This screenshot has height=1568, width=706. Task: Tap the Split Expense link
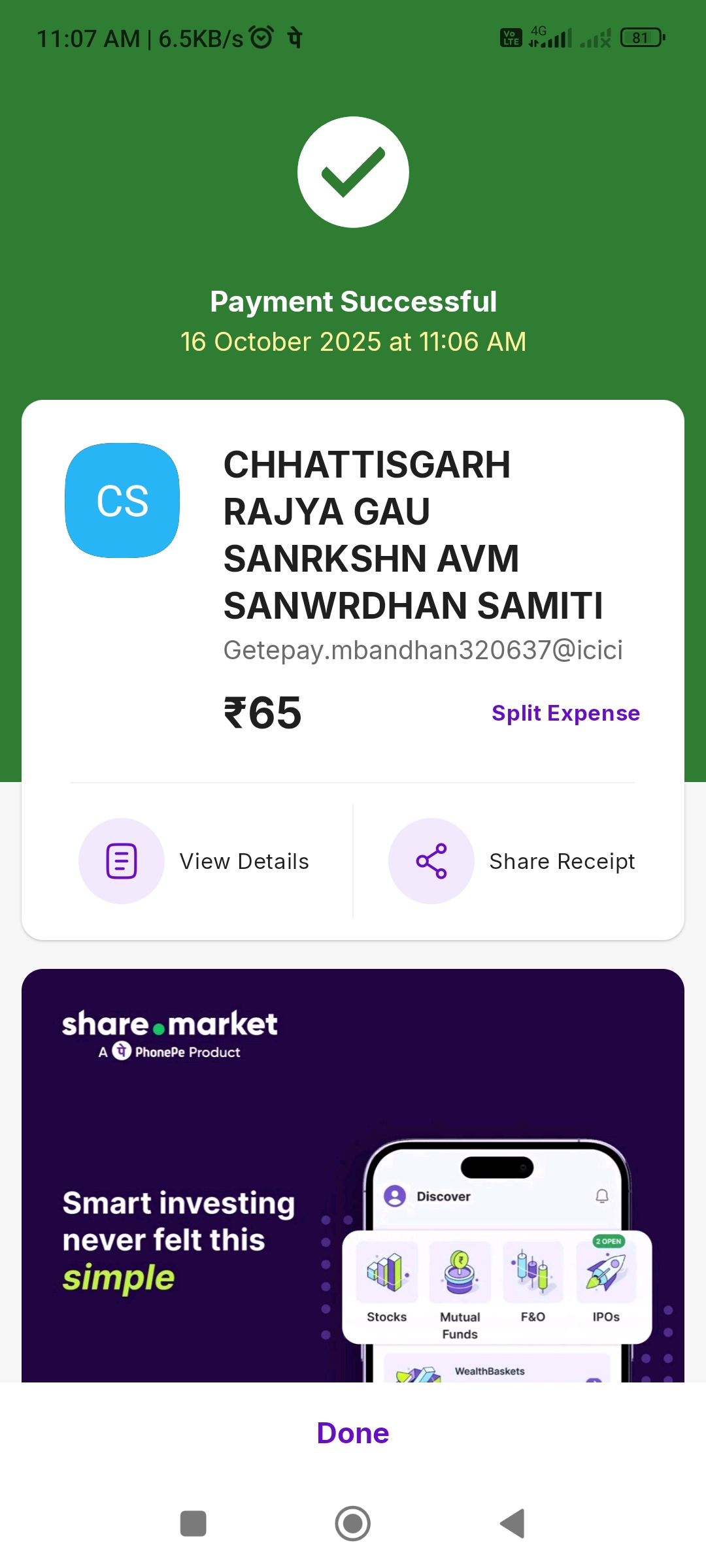click(565, 713)
